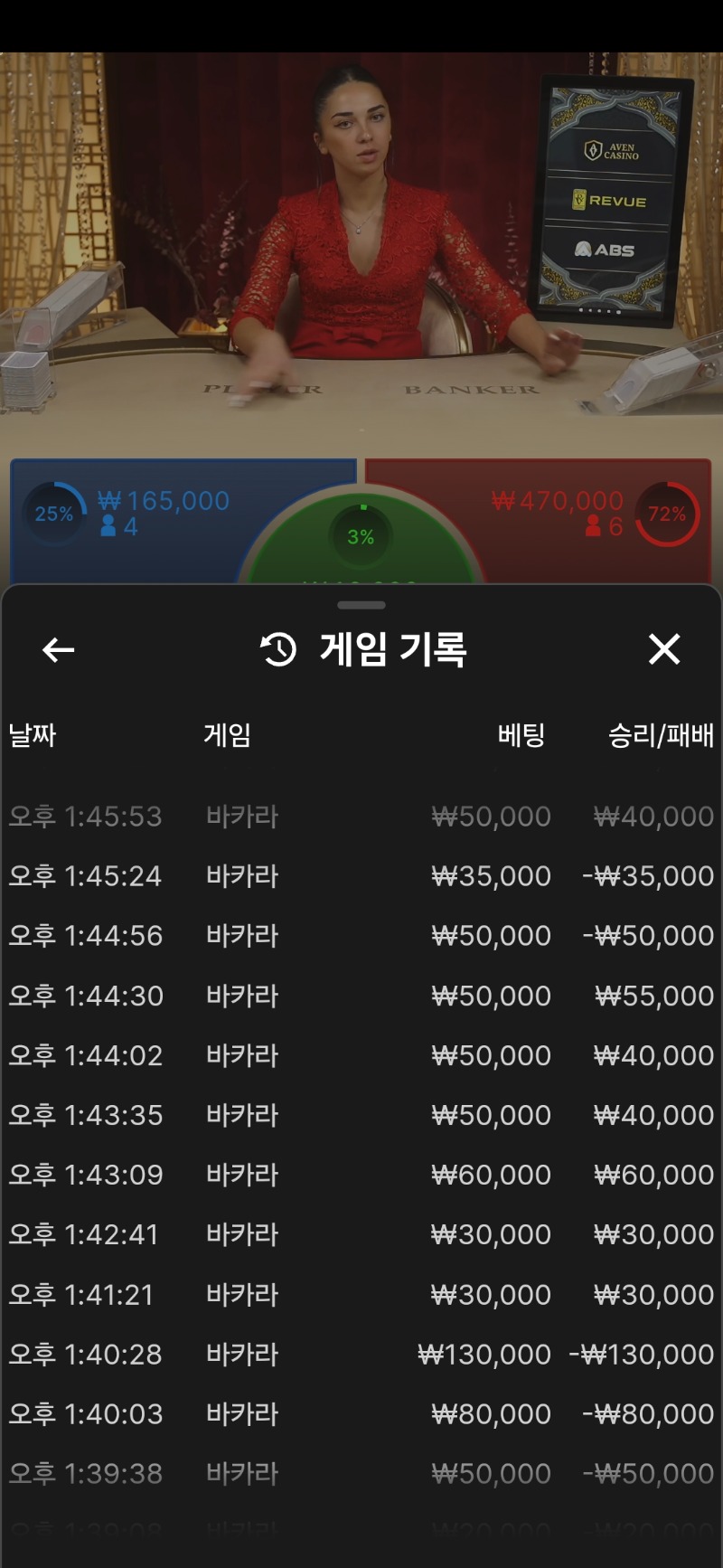Open the 오후 1:45:24 baccarat record
Image resolution: width=723 pixels, height=1568 pixels.
[361, 876]
